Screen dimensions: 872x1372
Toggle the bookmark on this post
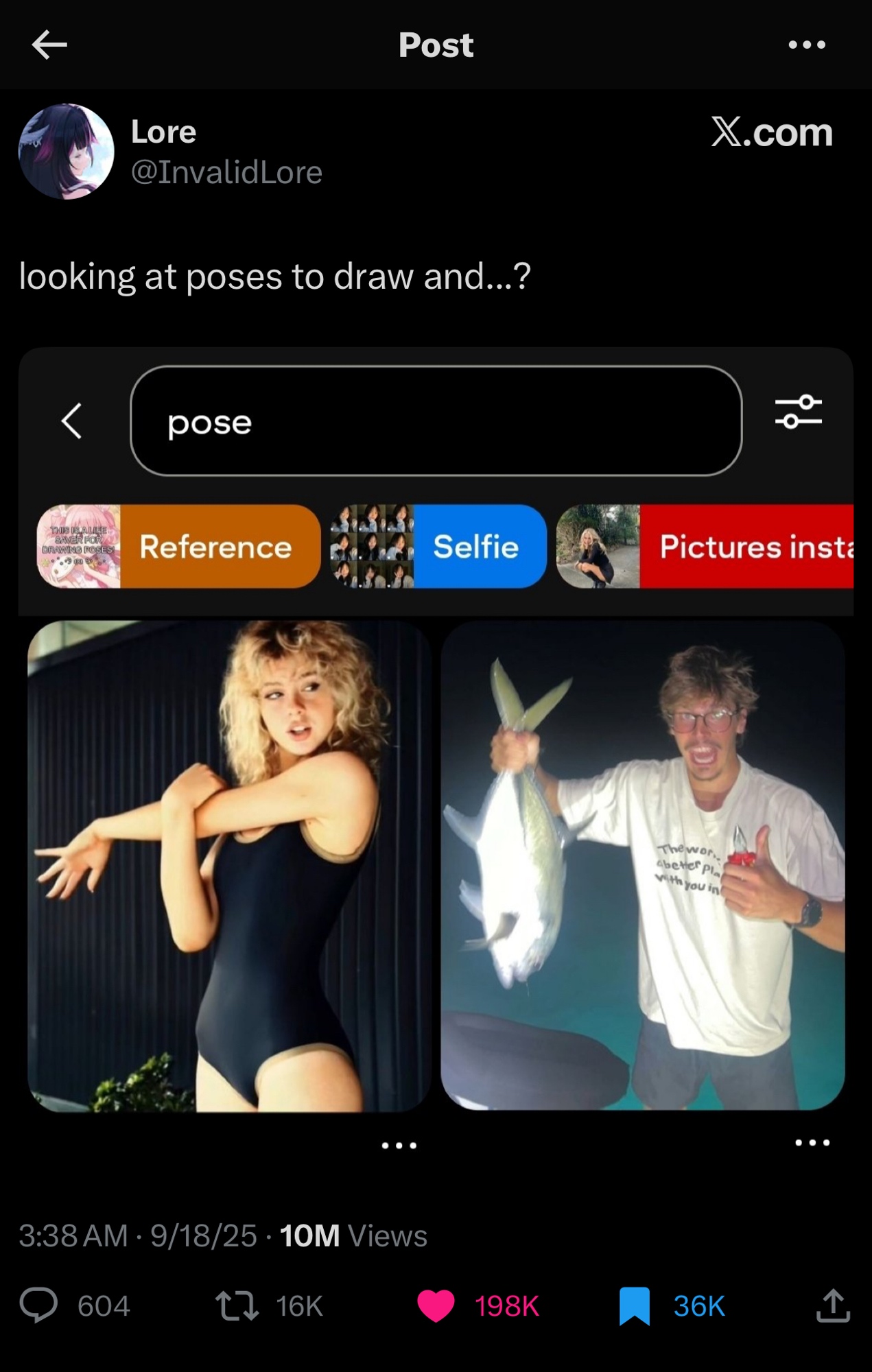[635, 1305]
